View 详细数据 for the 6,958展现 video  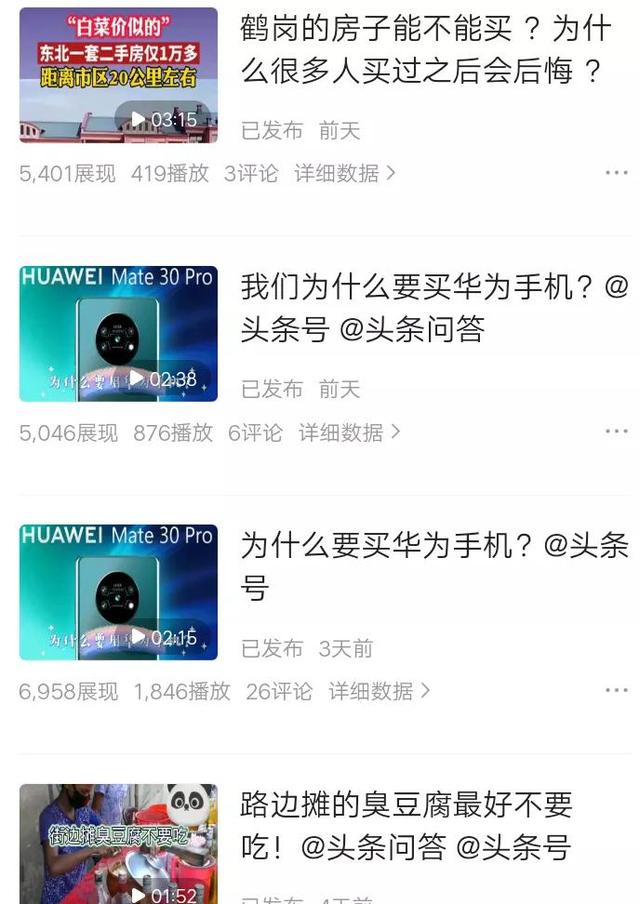click(379, 691)
